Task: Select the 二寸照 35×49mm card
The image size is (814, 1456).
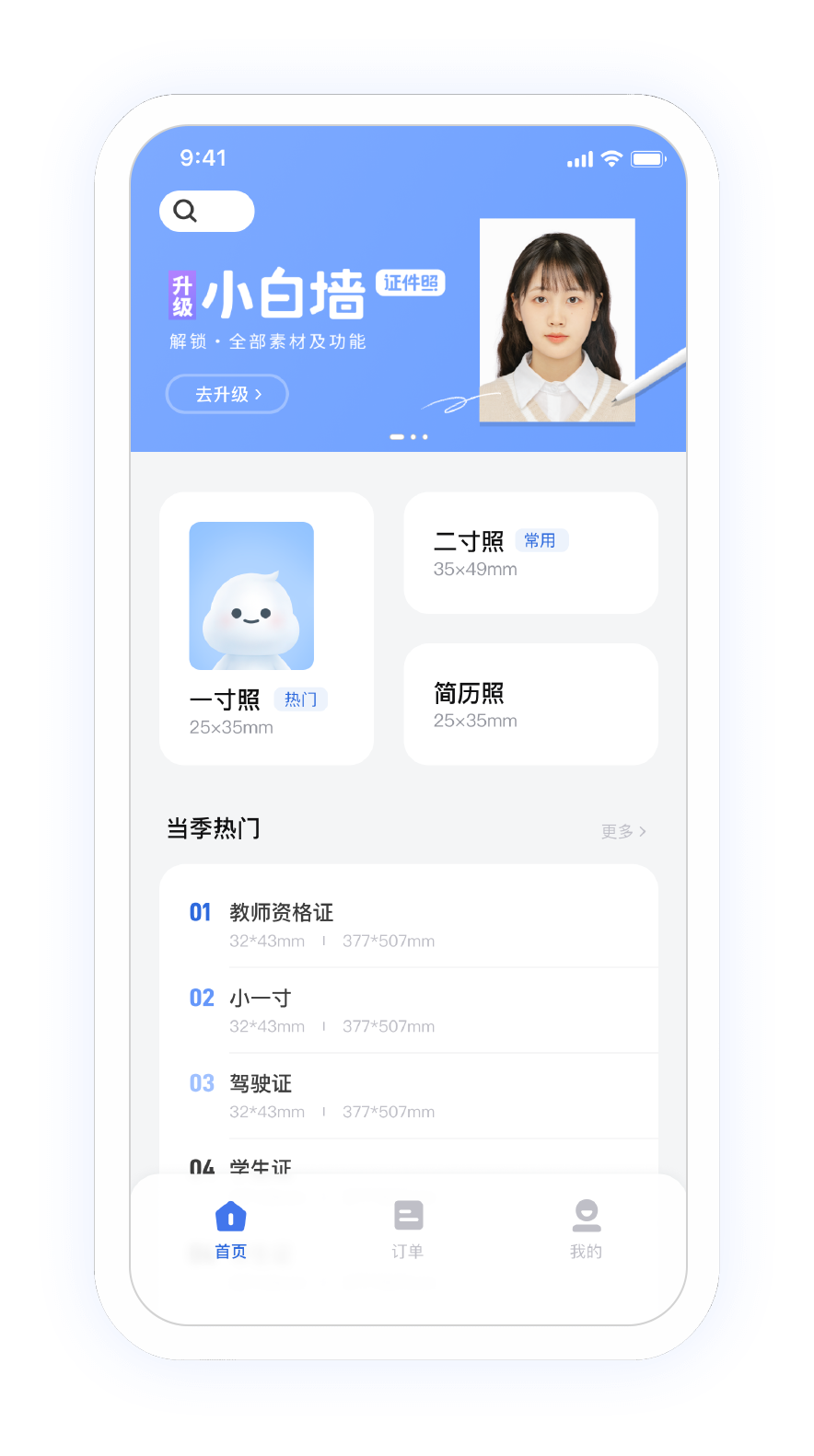Action: (530, 553)
